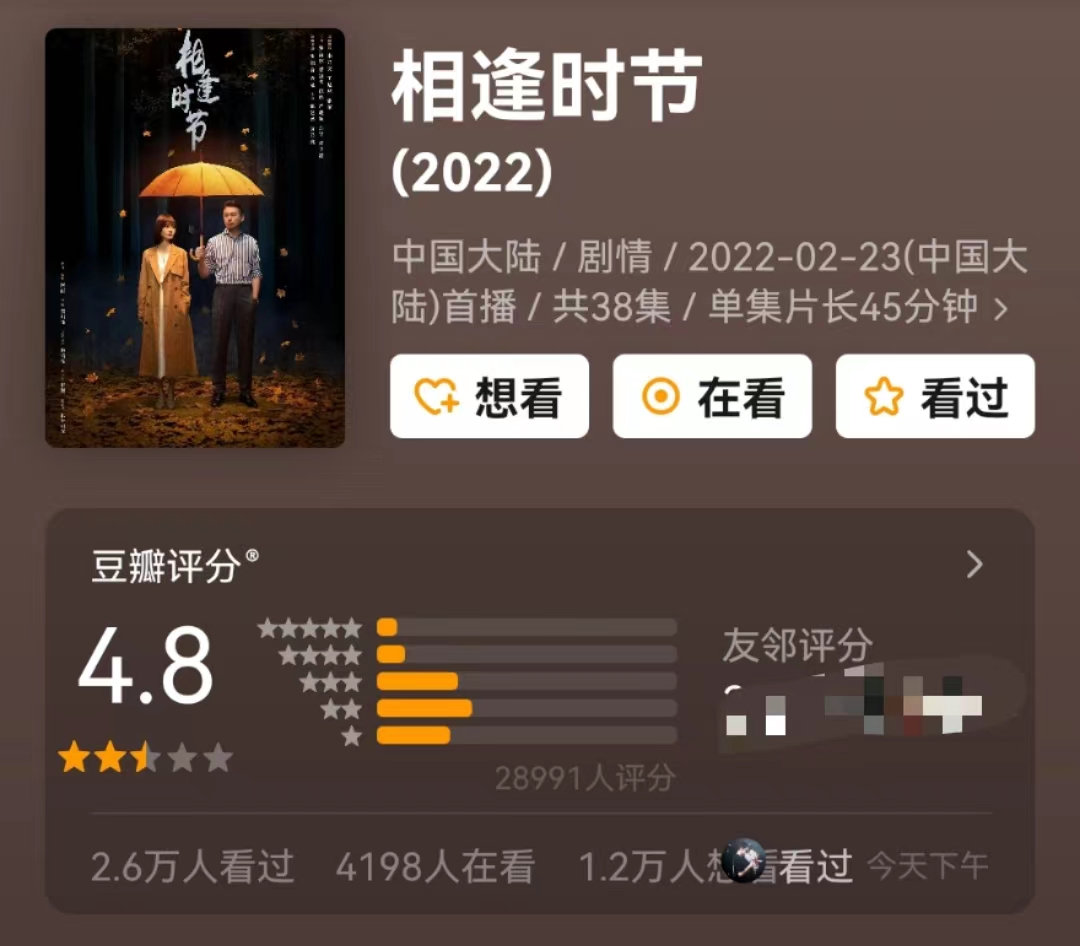Mark 相逢时节 as 想看
This screenshot has height=946, width=1080.
click(489, 396)
